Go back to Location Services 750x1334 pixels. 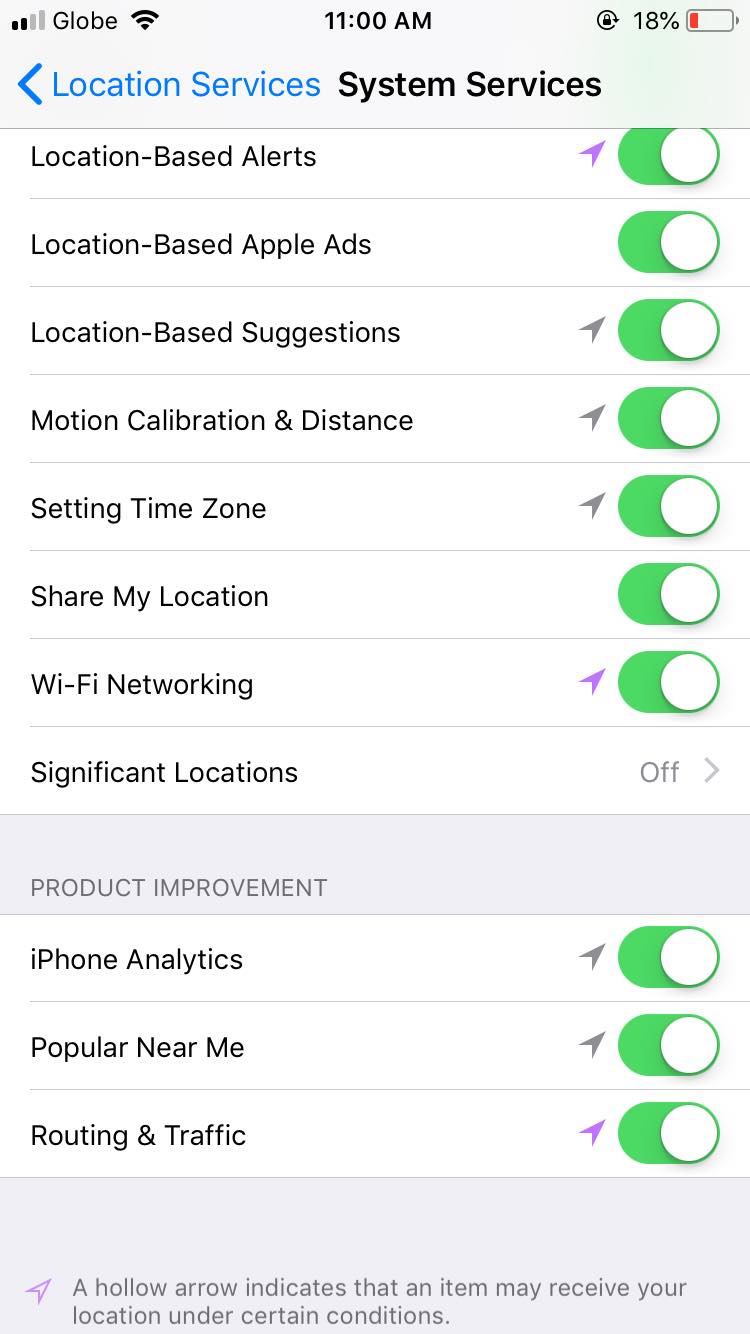pos(169,85)
